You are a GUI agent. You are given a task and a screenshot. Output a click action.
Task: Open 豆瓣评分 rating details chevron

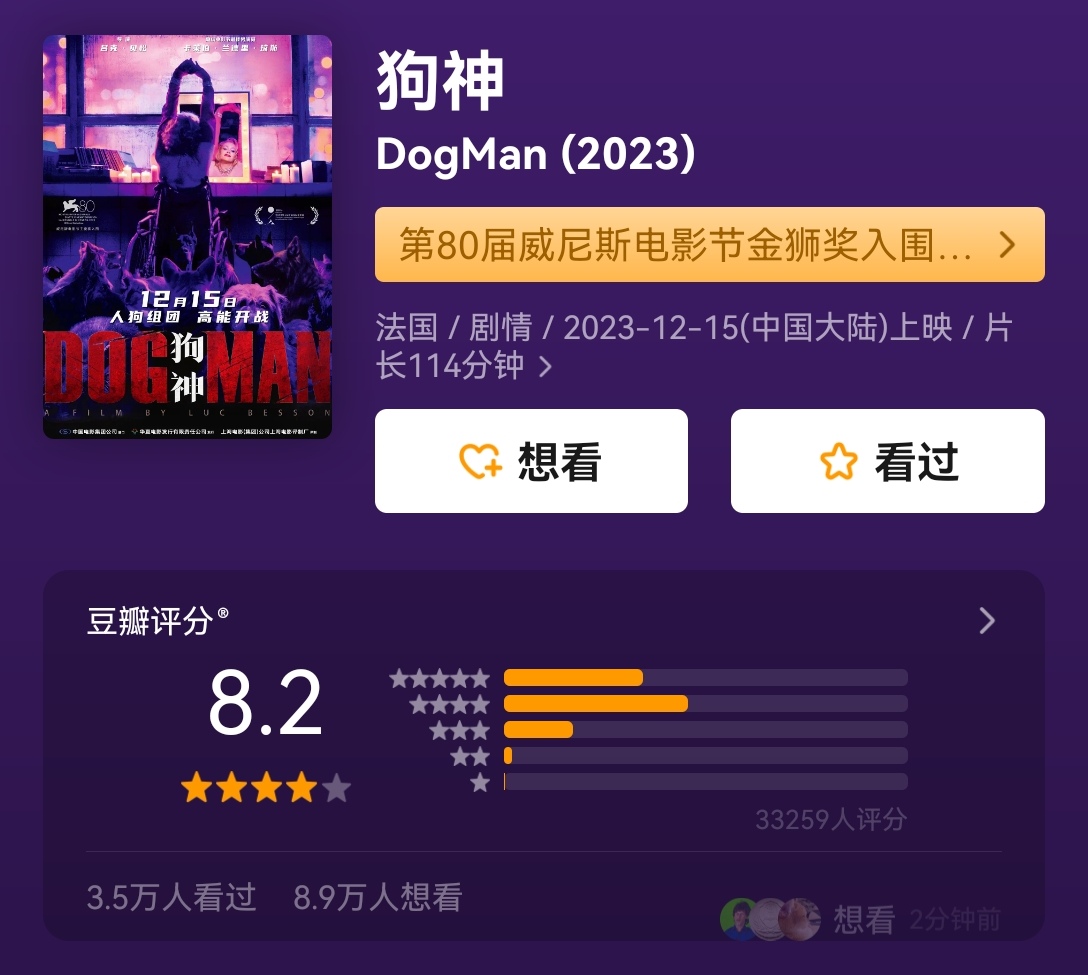point(986,621)
